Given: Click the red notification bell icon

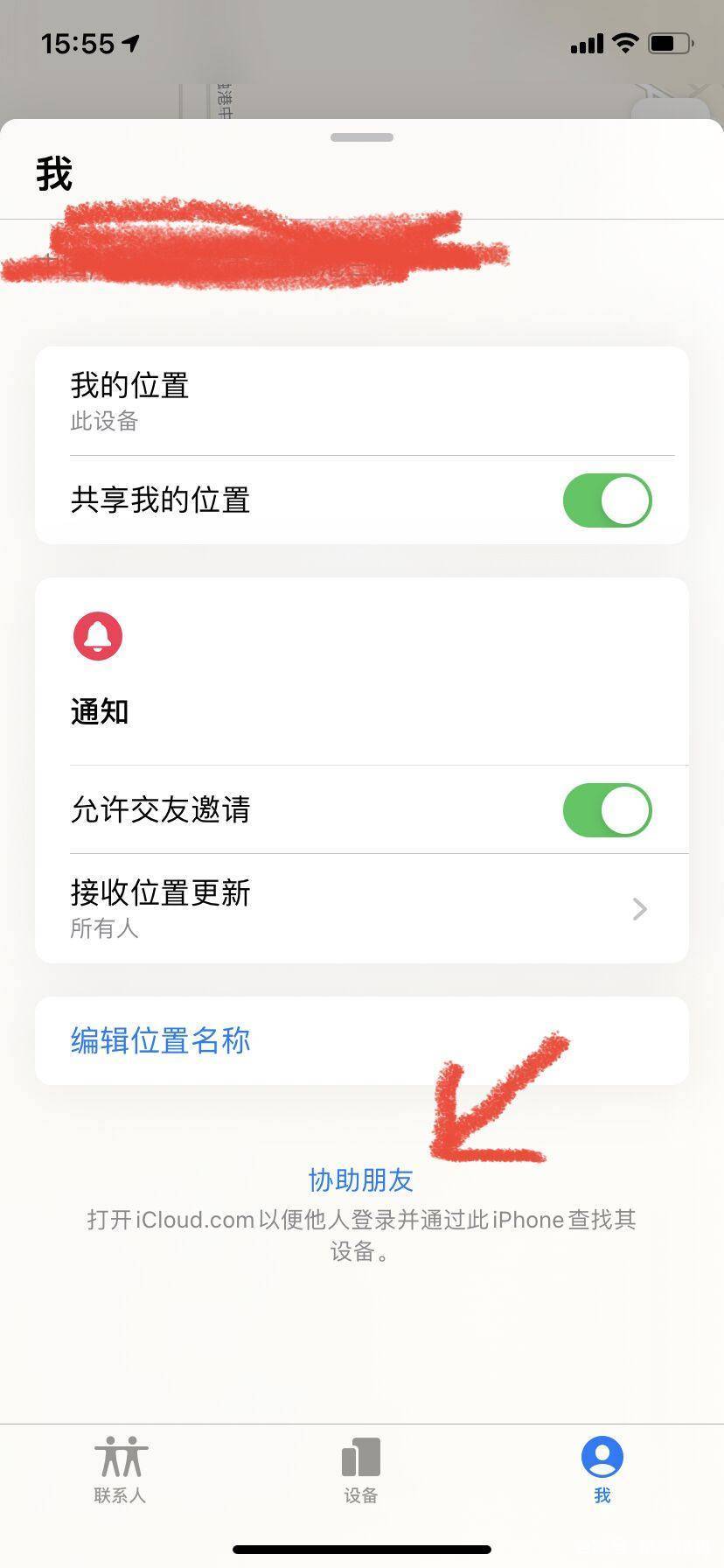Looking at the screenshot, I should (97, 635).
